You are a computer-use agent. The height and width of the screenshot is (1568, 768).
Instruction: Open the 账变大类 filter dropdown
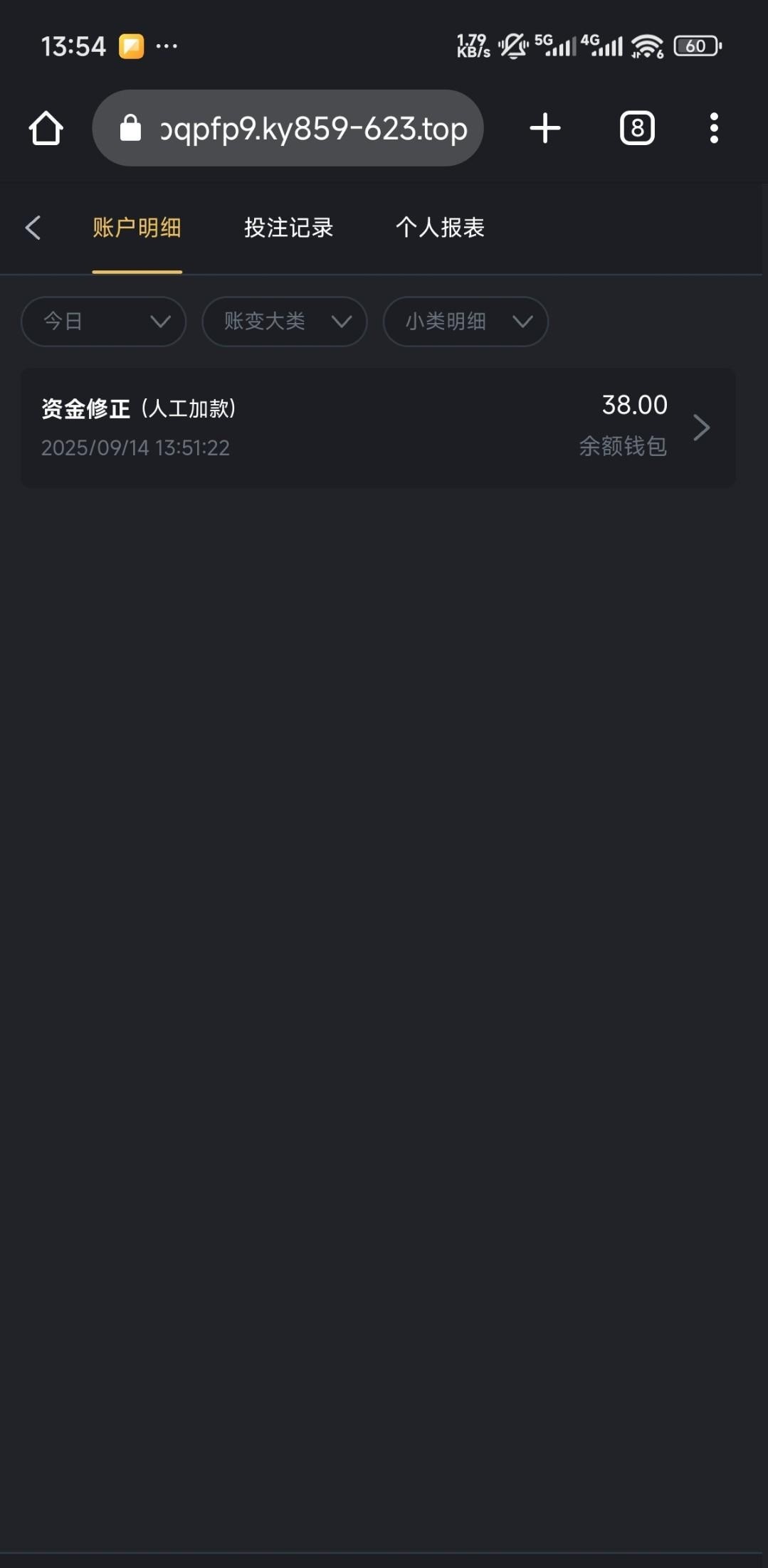285,322
